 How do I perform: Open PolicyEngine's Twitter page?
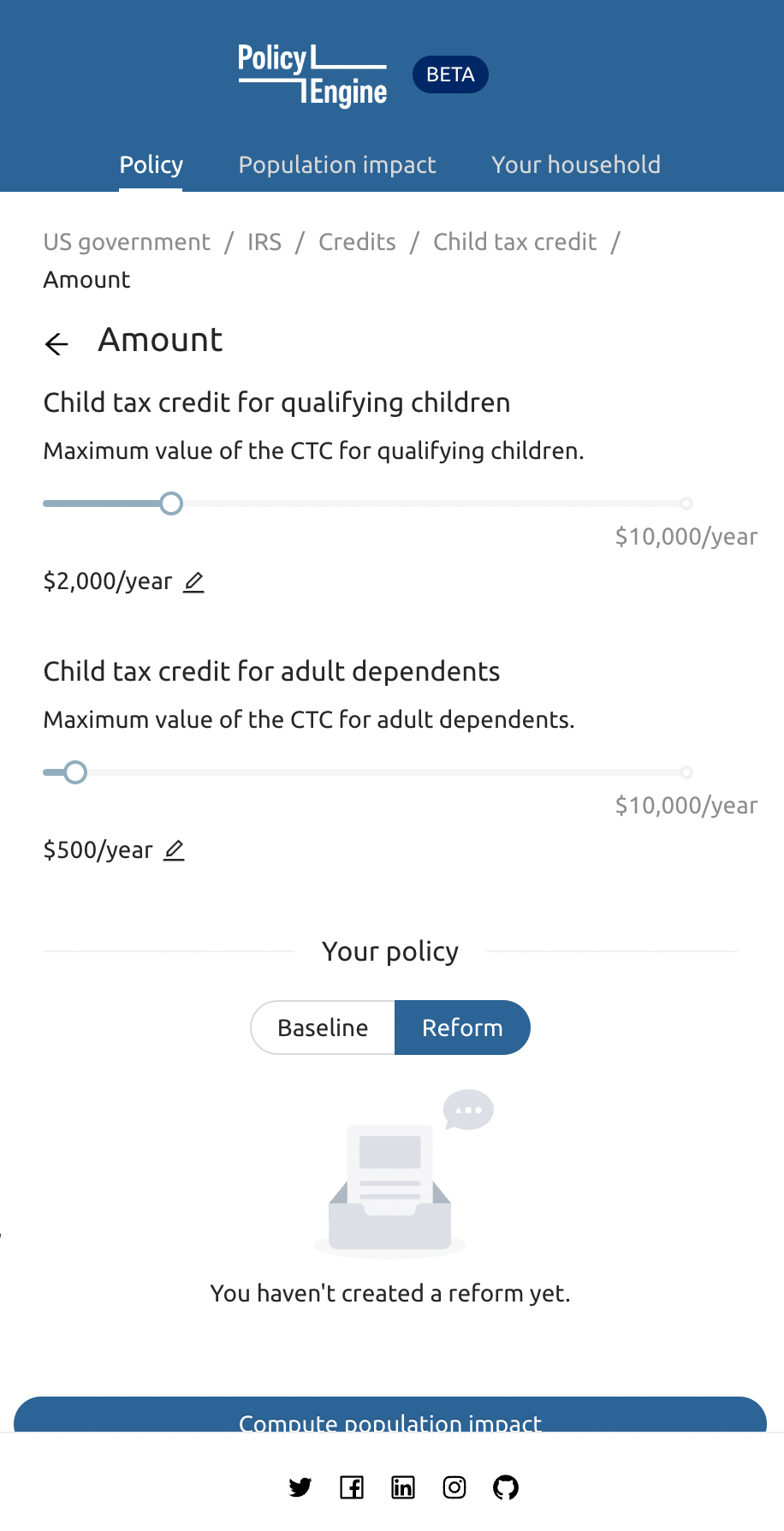300,1487
